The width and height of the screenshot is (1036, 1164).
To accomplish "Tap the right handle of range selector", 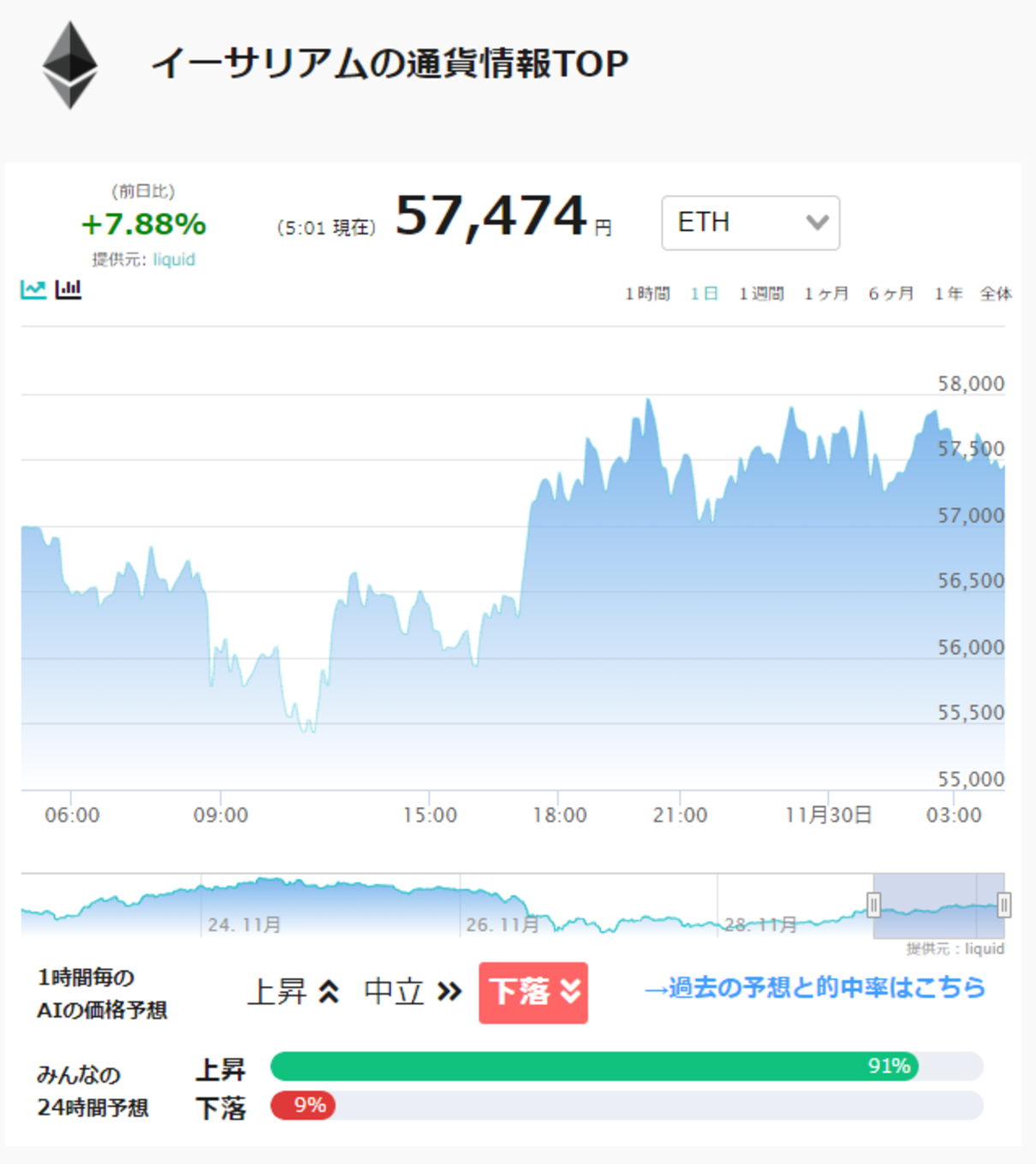I will click(x=1003, y=905).
